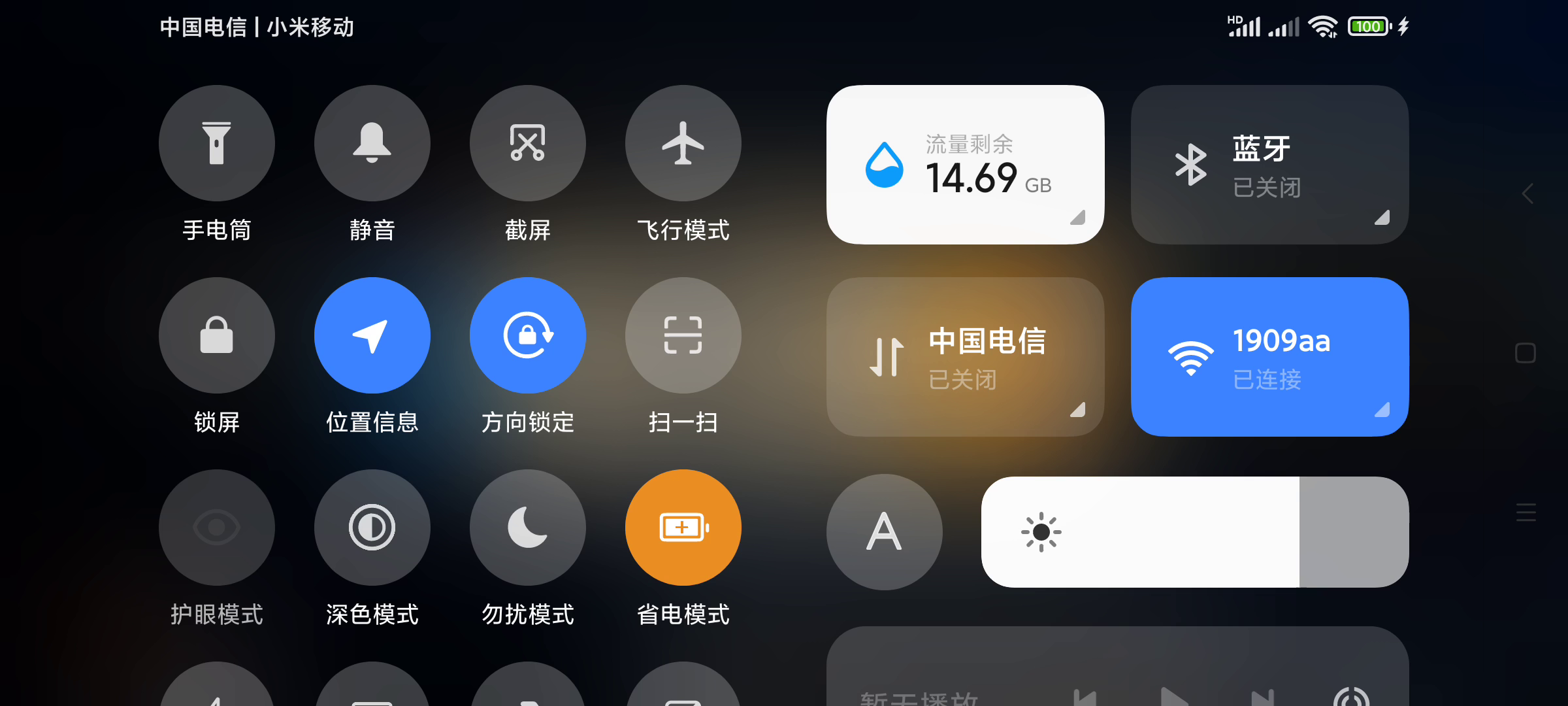Screen dimensions: 1568x706
Task: Disconnect Wi-Fi 1909aa tile
Action: [x=1269, y=357]
